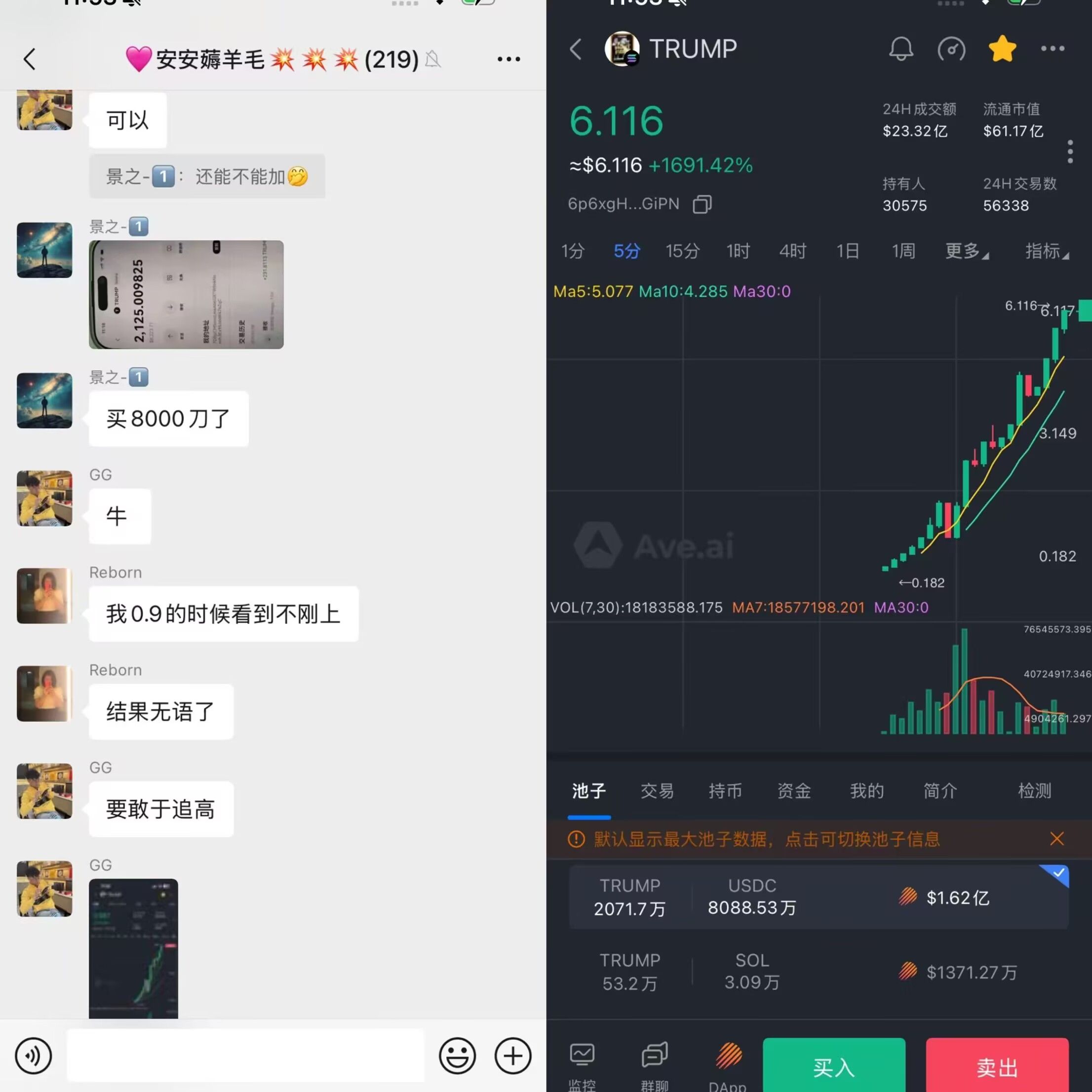
Task: Dismiss the orange pool info banner
Action: 1056,839
